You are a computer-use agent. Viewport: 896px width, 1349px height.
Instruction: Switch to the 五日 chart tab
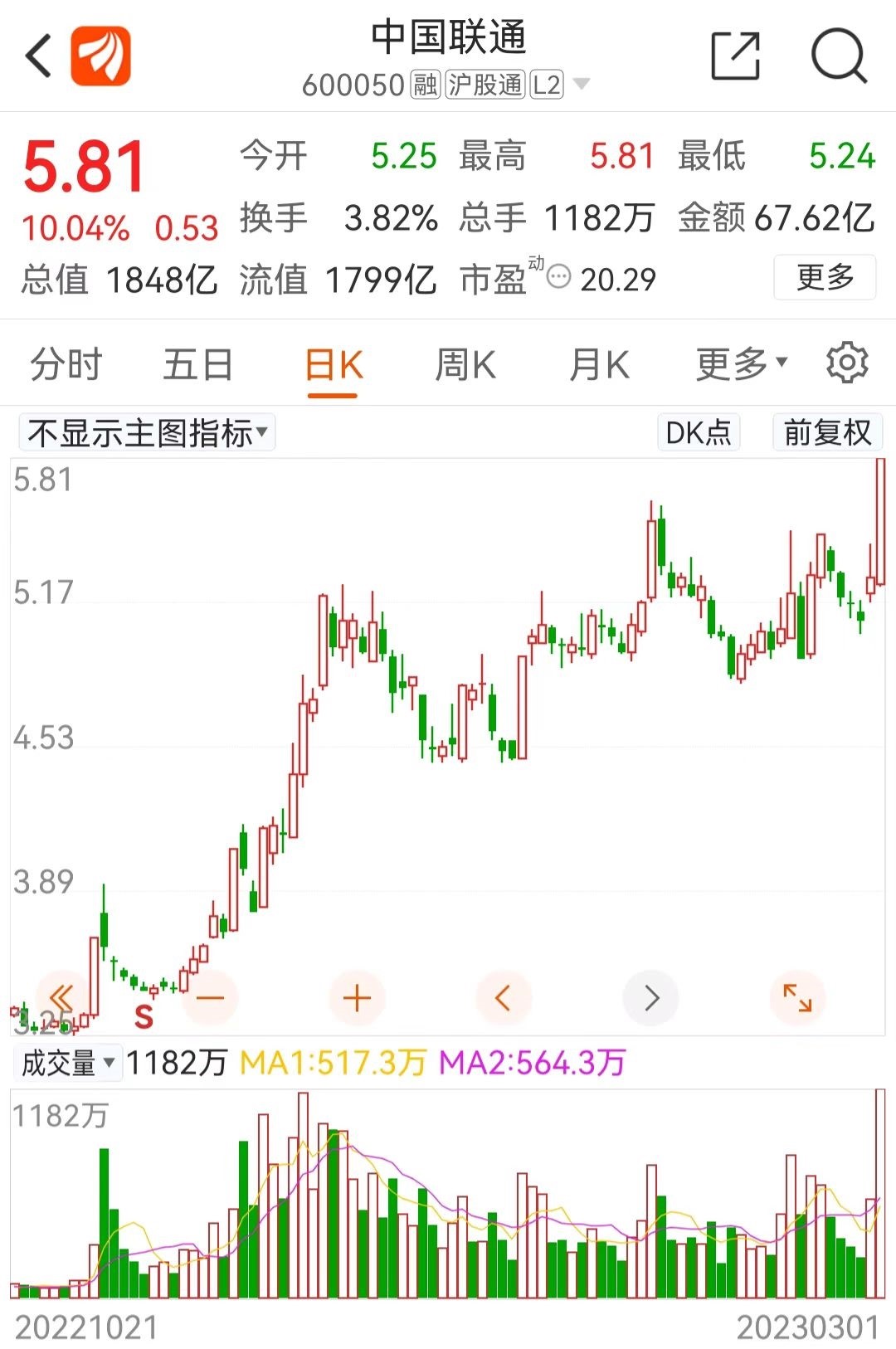[198, 365]
